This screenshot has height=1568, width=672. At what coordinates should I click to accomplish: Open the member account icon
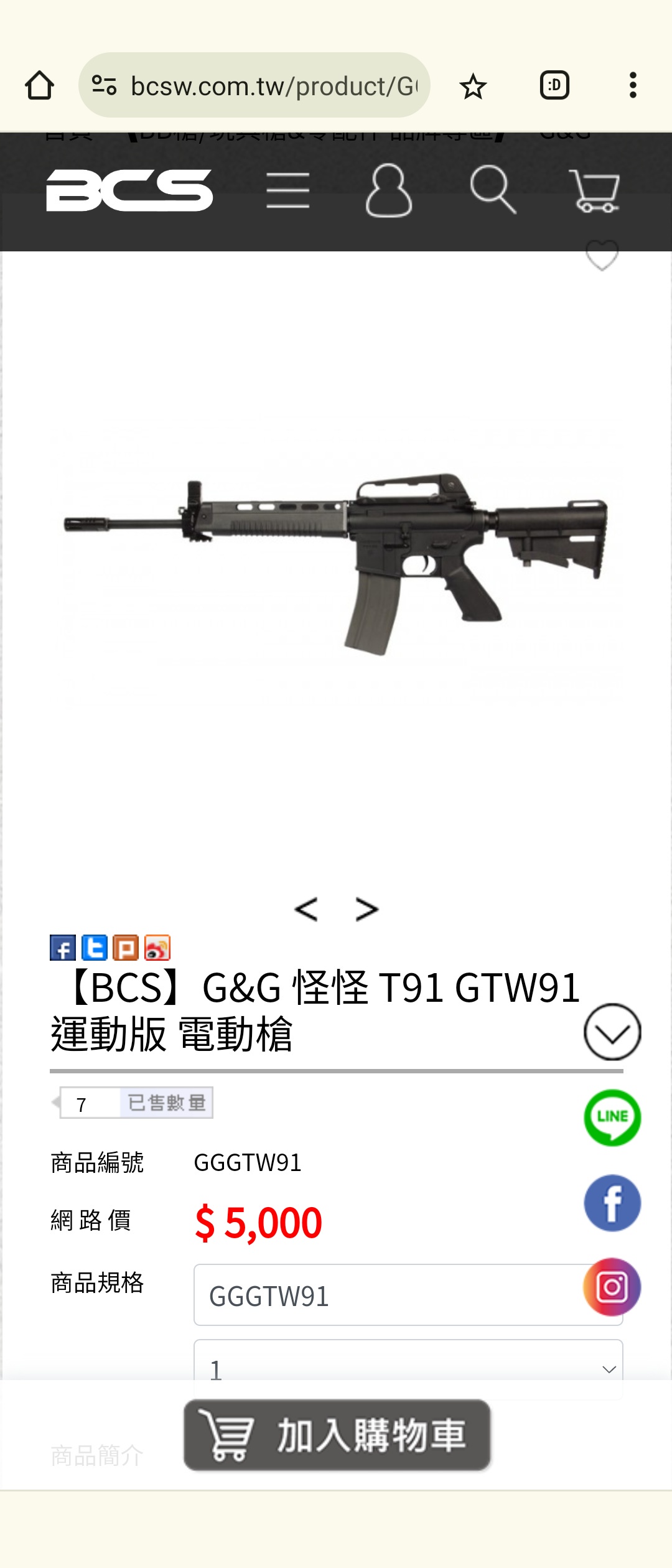pyautogui.click(x=389, y=190)
